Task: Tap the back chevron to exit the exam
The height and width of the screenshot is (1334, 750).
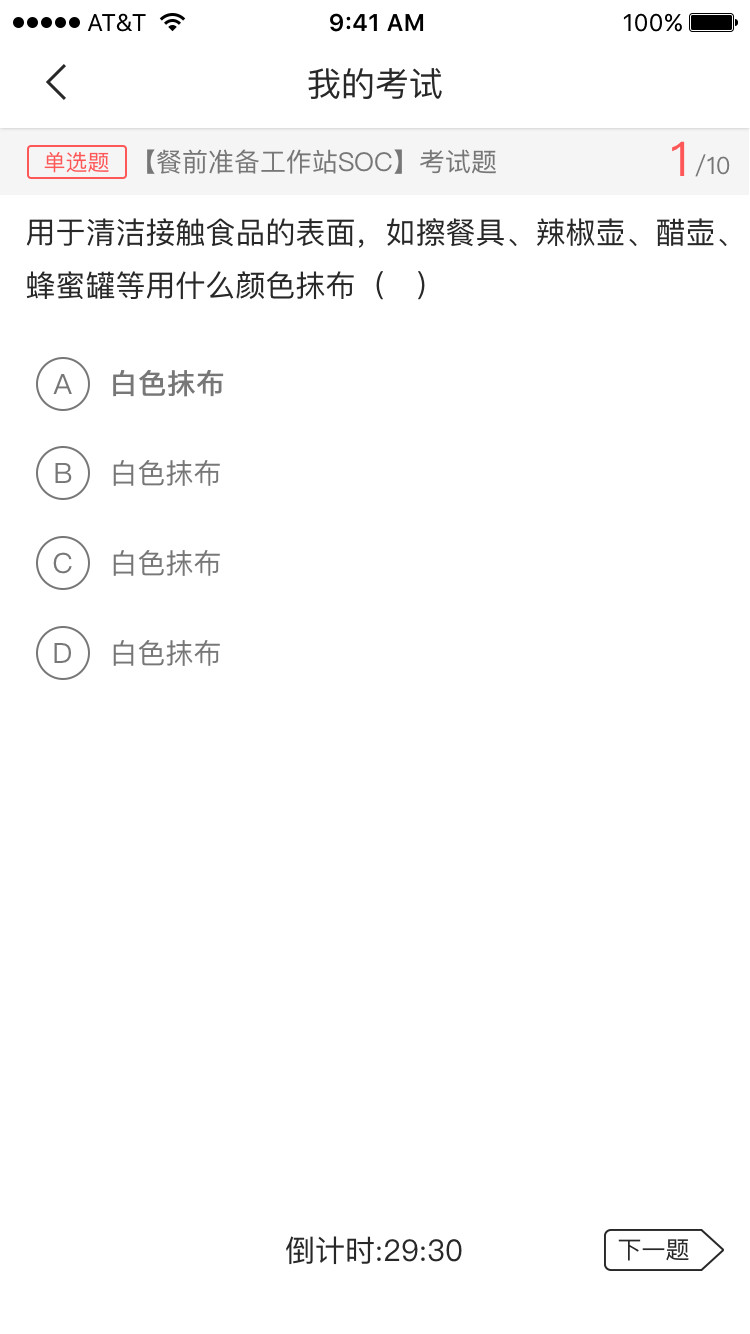Action: pyautogui.click(x=55, y=82)
